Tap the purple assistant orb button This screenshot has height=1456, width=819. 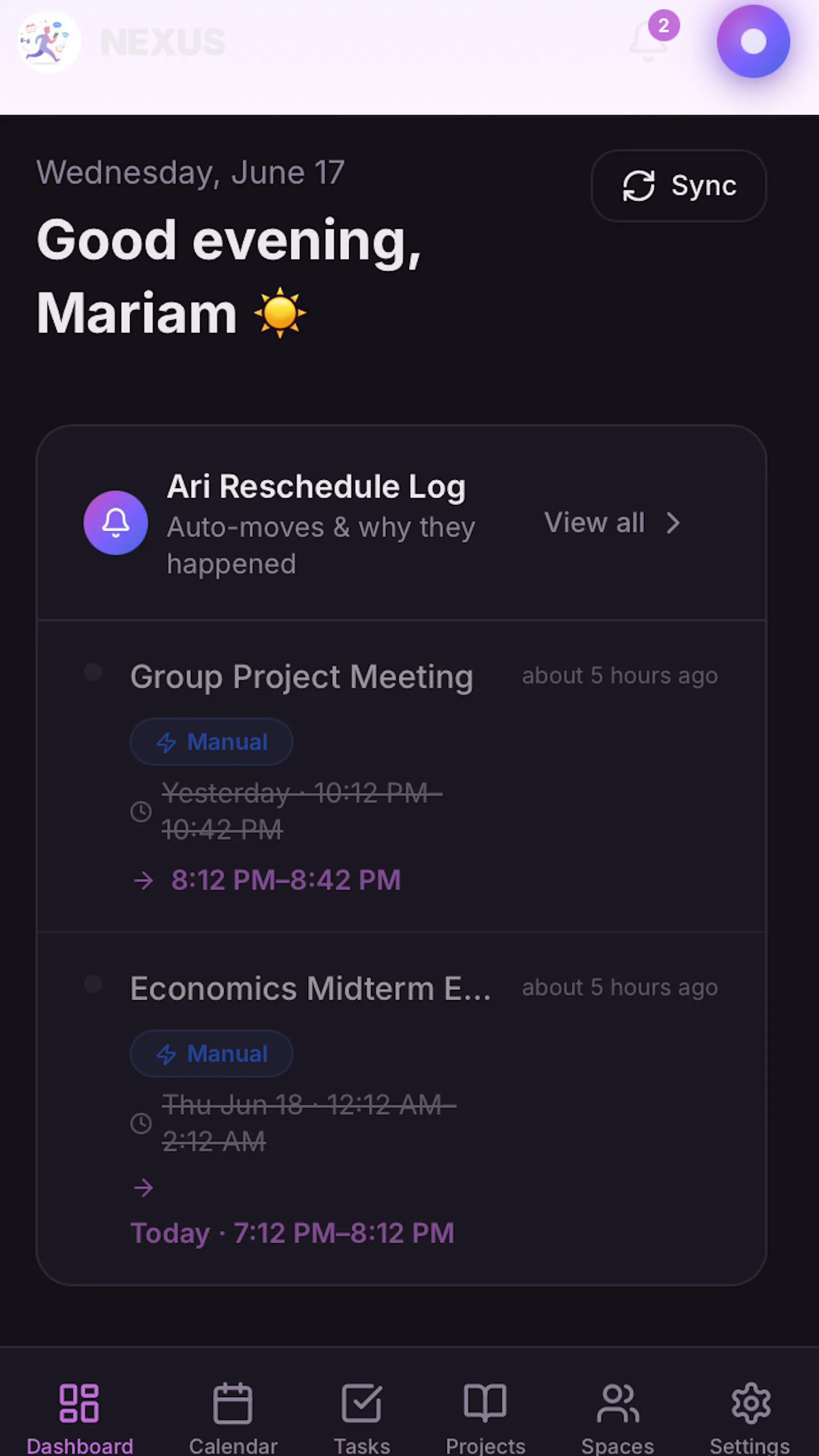pos(753,41)
